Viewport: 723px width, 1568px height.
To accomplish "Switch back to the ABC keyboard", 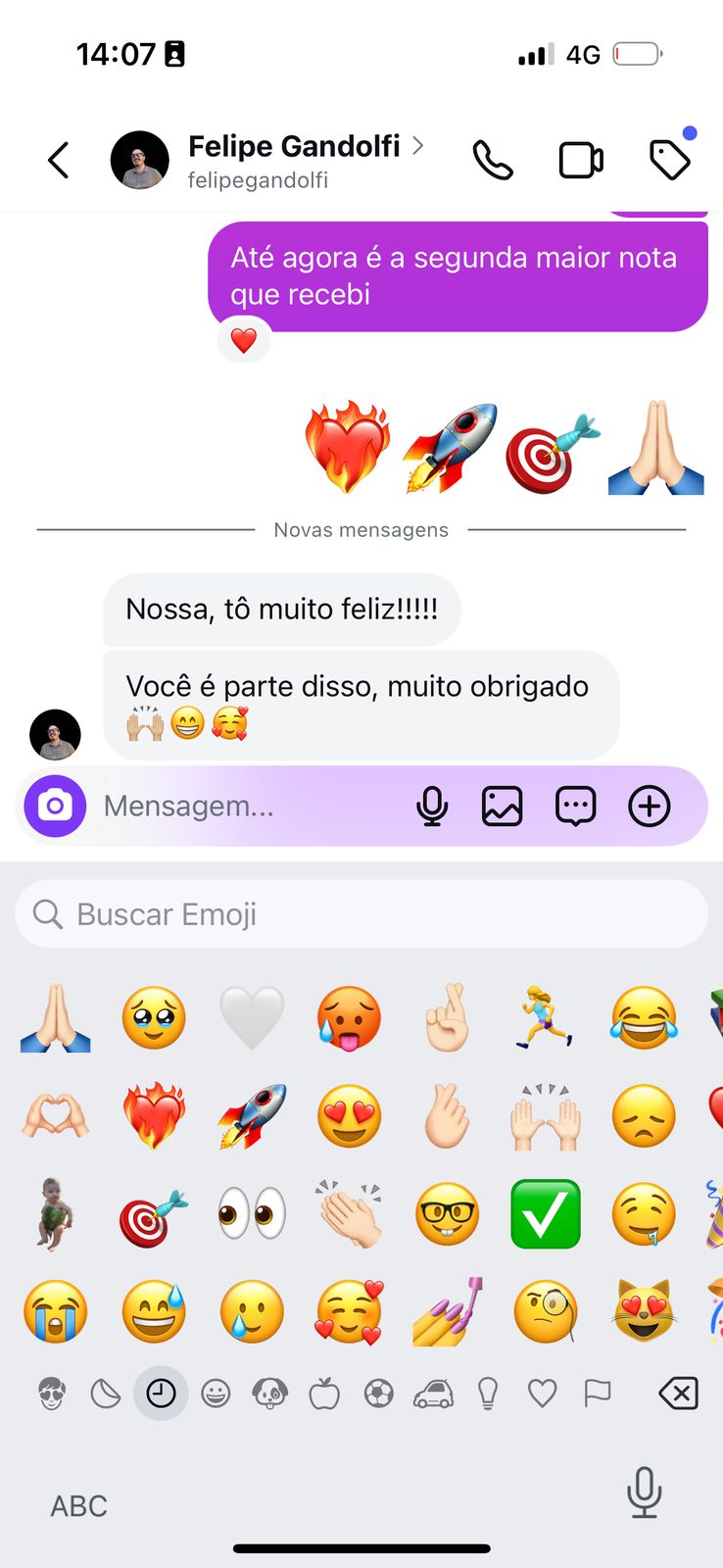I will [x=79, y=1505].
